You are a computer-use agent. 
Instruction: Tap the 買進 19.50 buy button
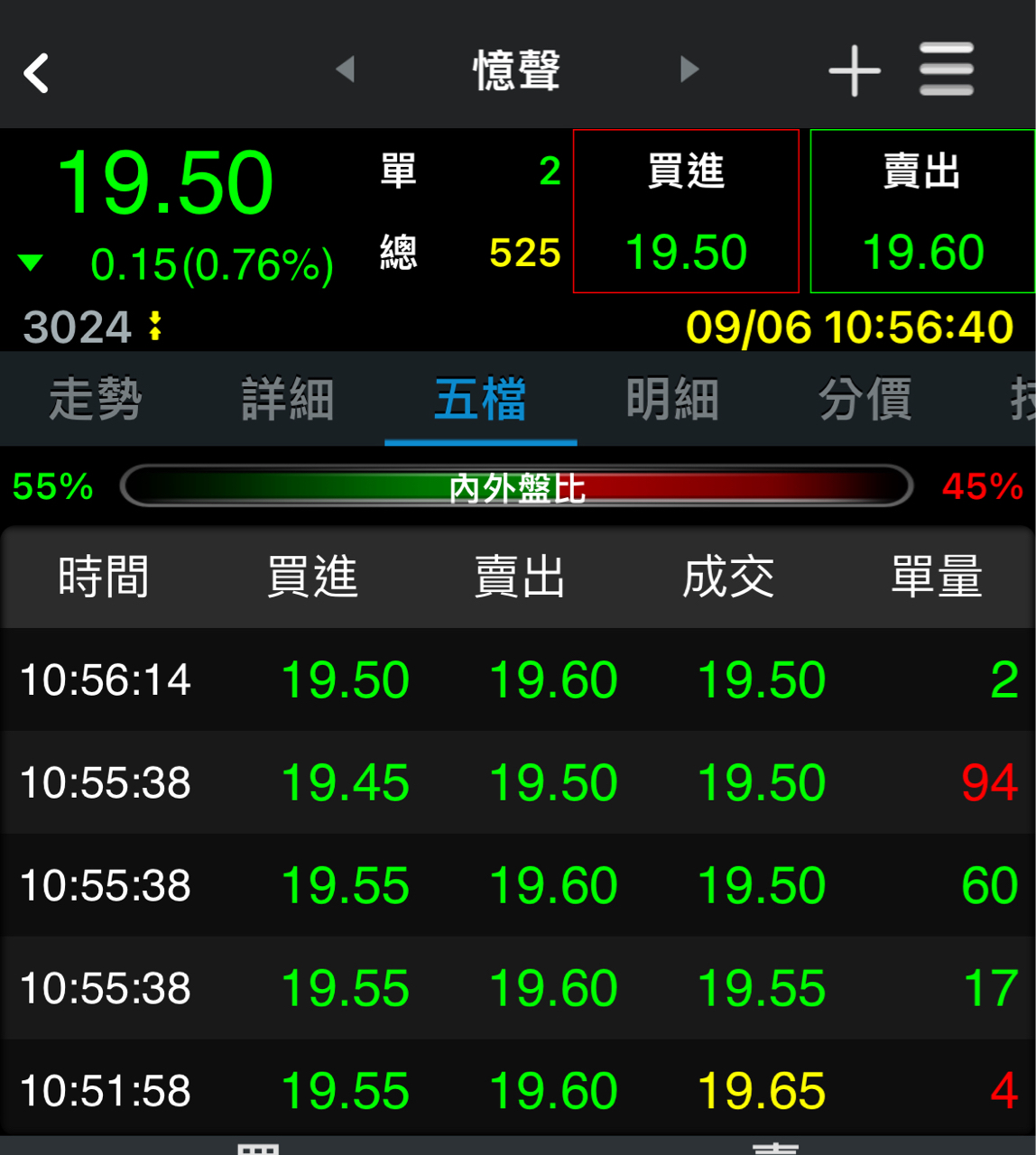686,211
